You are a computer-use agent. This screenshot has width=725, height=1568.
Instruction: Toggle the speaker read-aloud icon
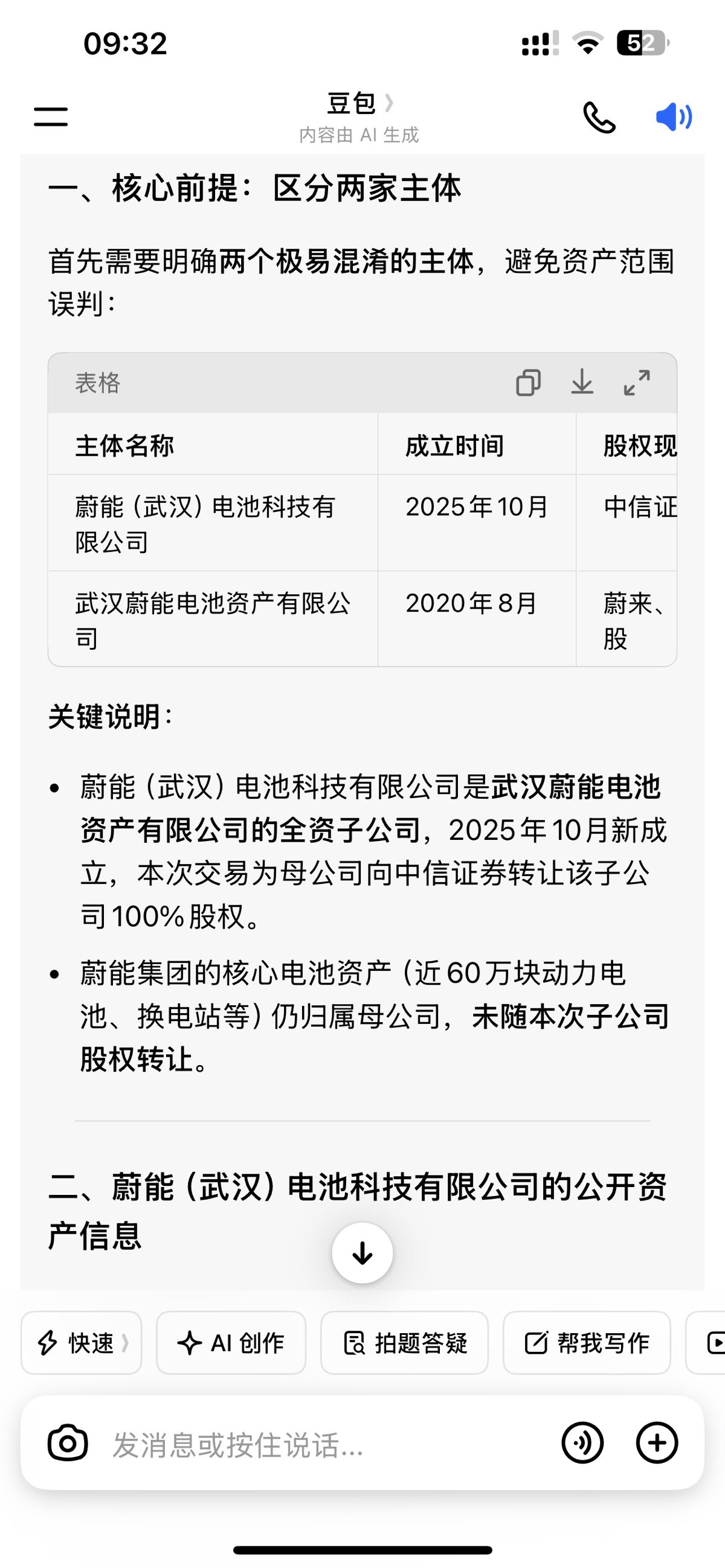(x=674, y=117)
